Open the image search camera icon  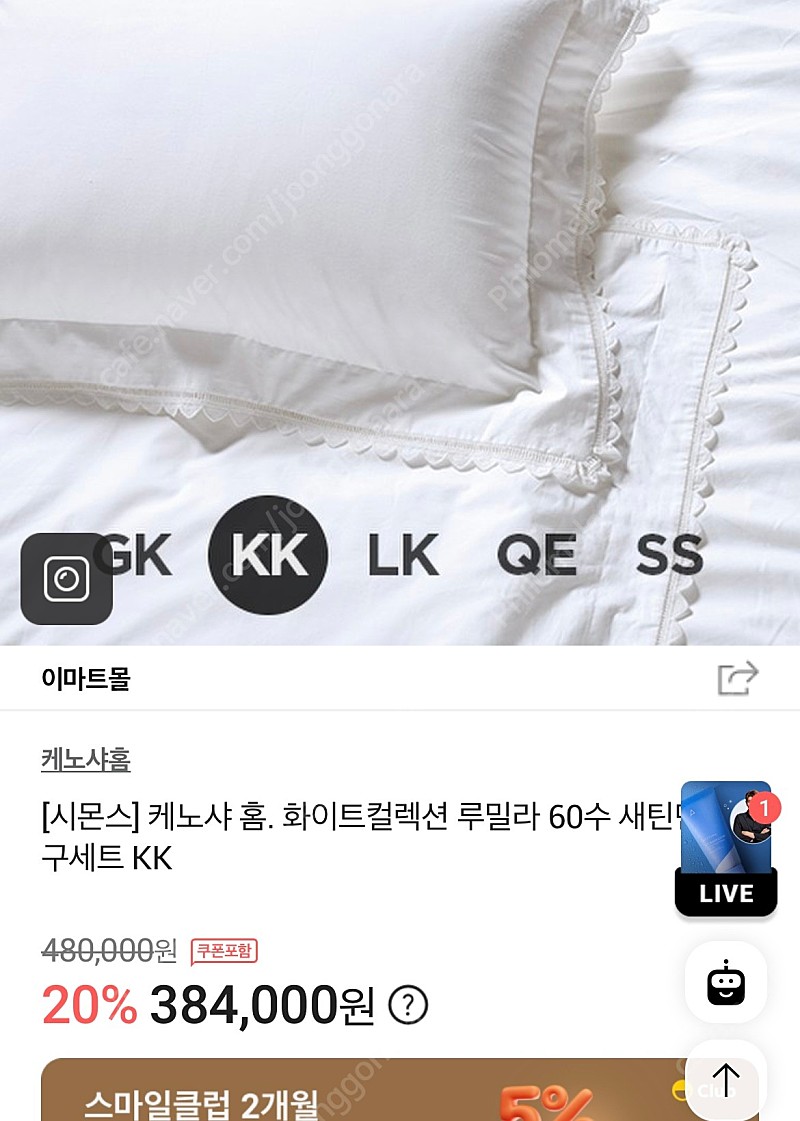[66, 579]
